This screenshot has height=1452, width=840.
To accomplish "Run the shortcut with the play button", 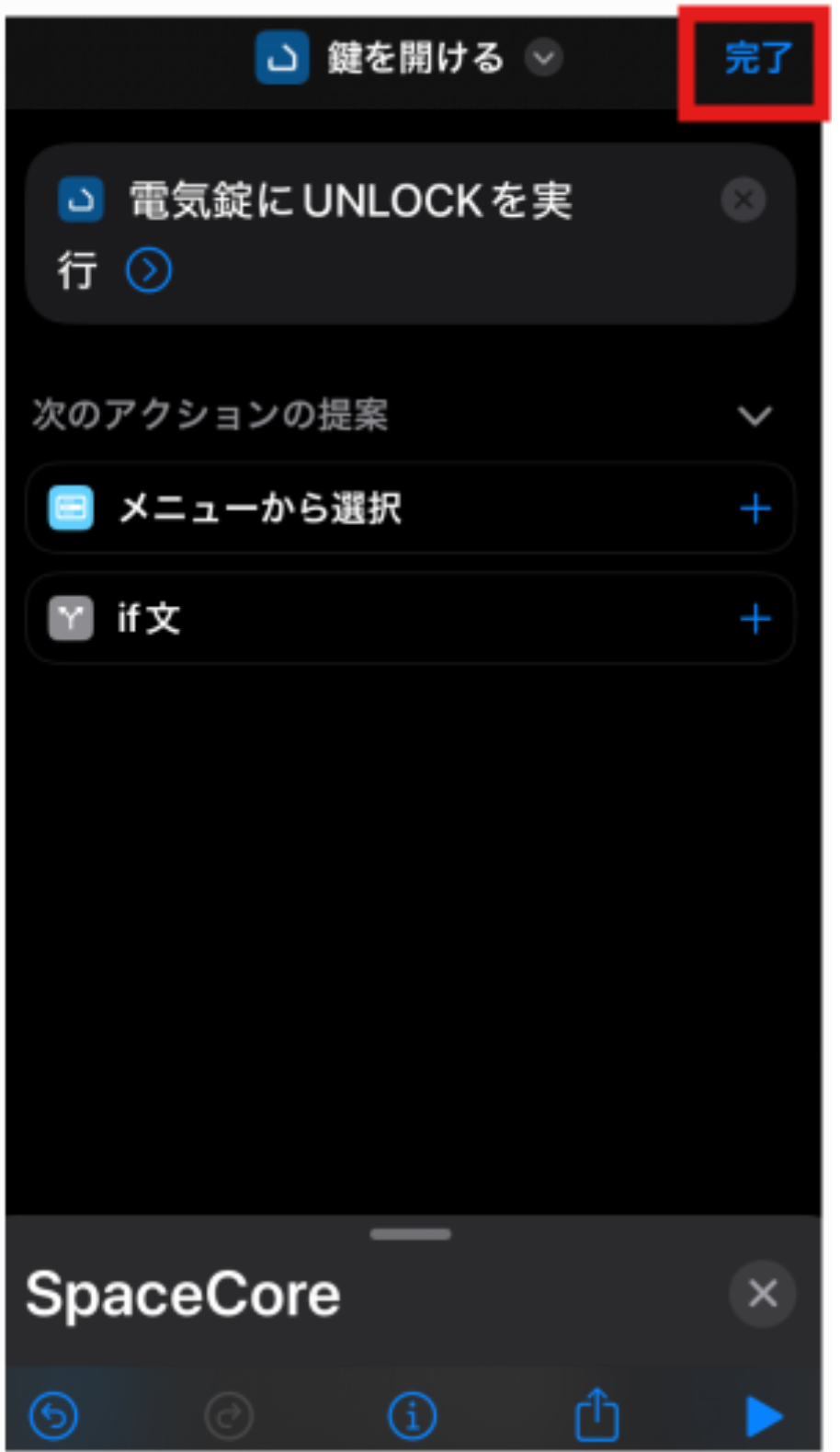I will [763, 1415].
